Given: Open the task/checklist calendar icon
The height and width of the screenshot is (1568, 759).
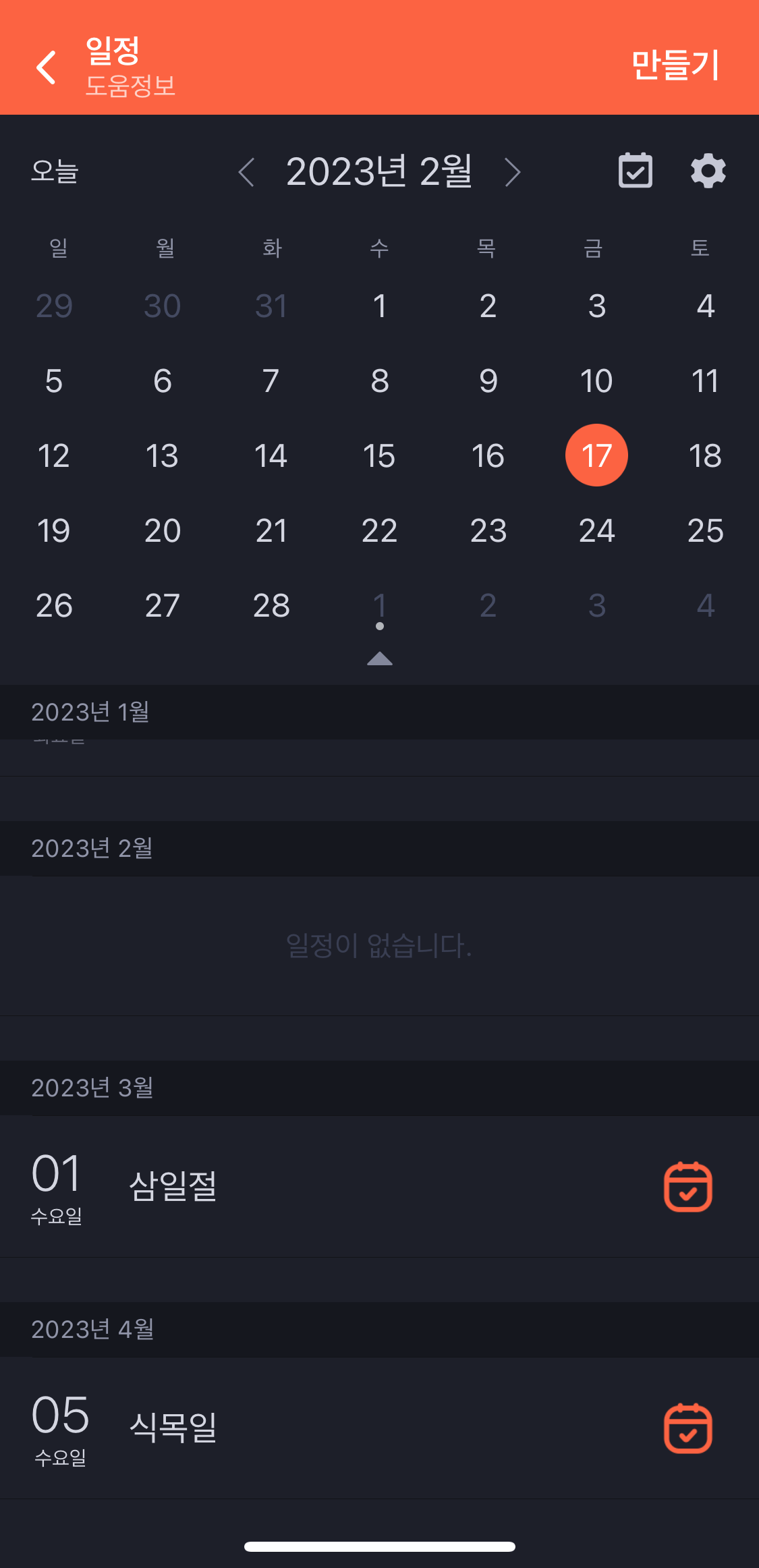Looking at the screenshot, I should tap(635, 171).
